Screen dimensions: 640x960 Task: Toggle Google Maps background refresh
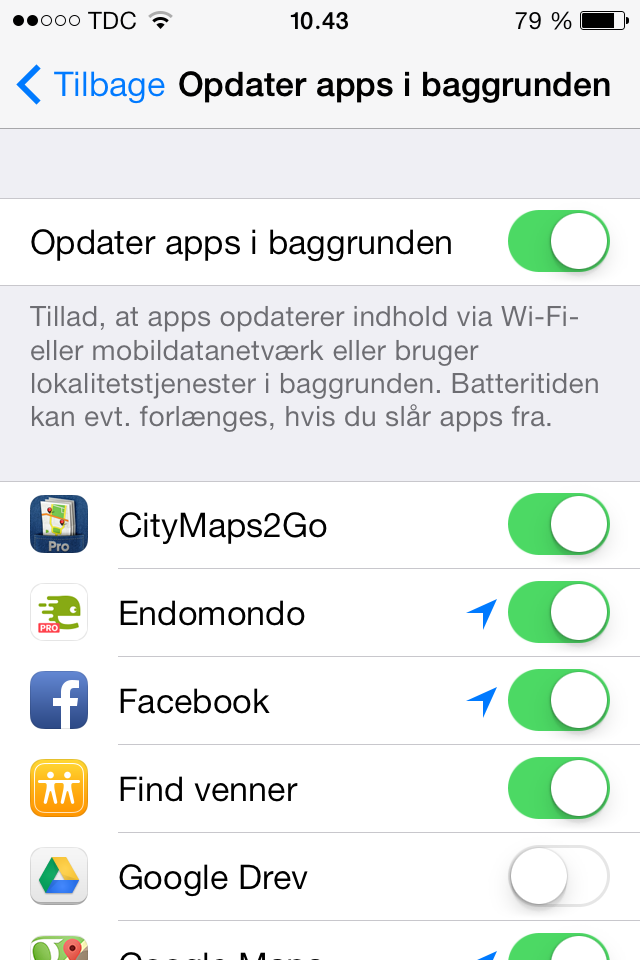point(558,948)
